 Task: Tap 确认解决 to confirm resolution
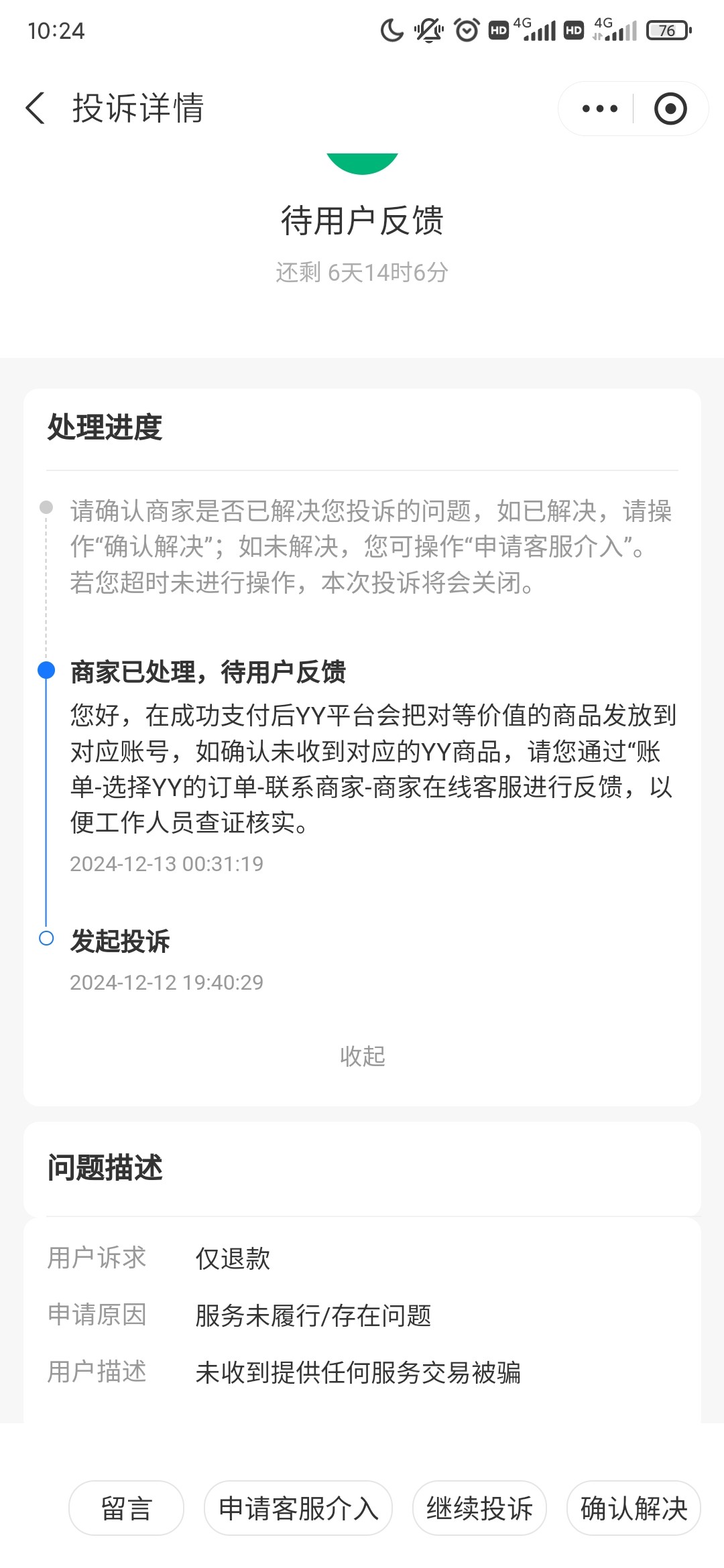[633, 1508]
